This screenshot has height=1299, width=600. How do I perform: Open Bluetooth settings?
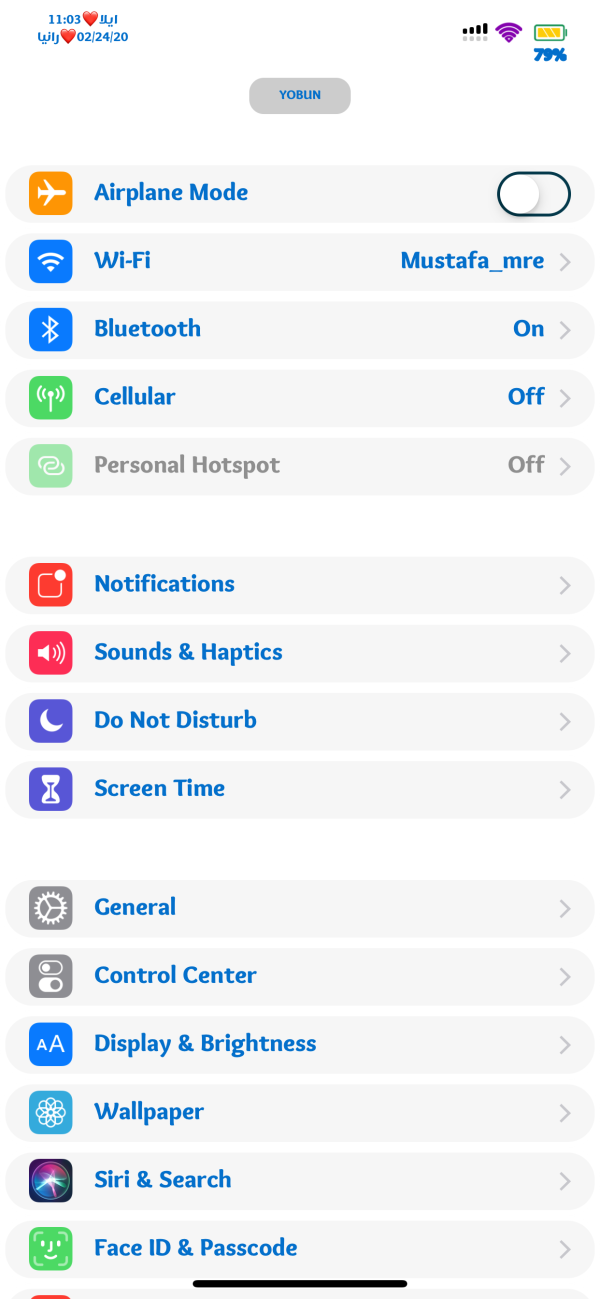(x=300, y=330)
